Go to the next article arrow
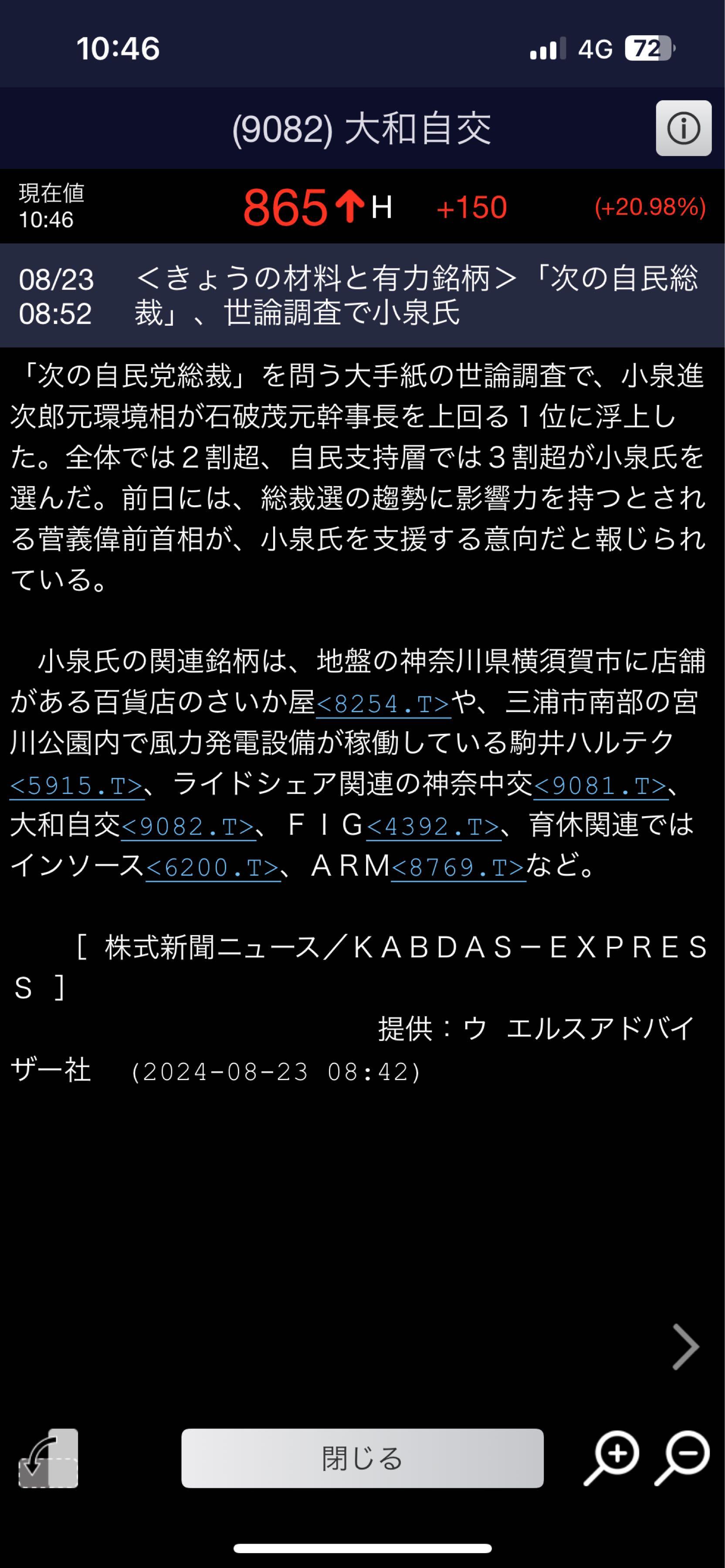The image size is (725, 1568). (685, 1347)
